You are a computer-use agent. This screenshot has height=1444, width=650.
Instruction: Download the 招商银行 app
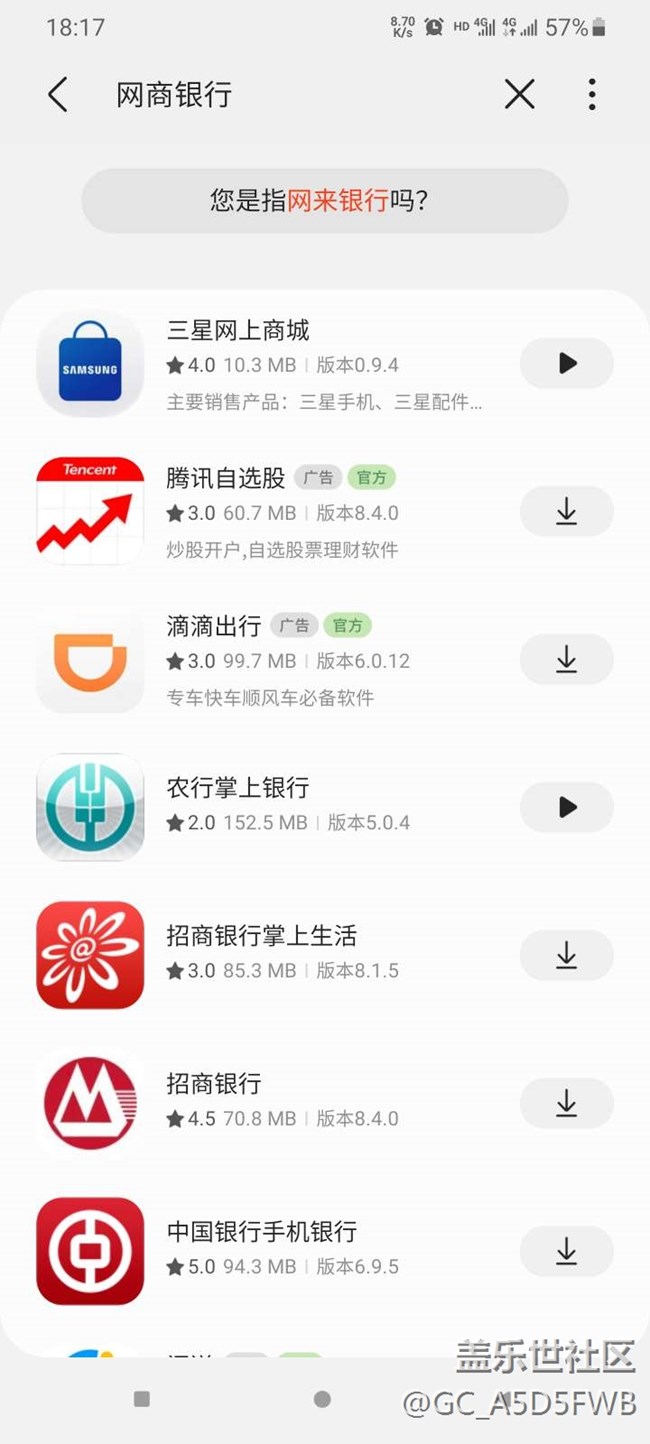tap(566, 1103)
